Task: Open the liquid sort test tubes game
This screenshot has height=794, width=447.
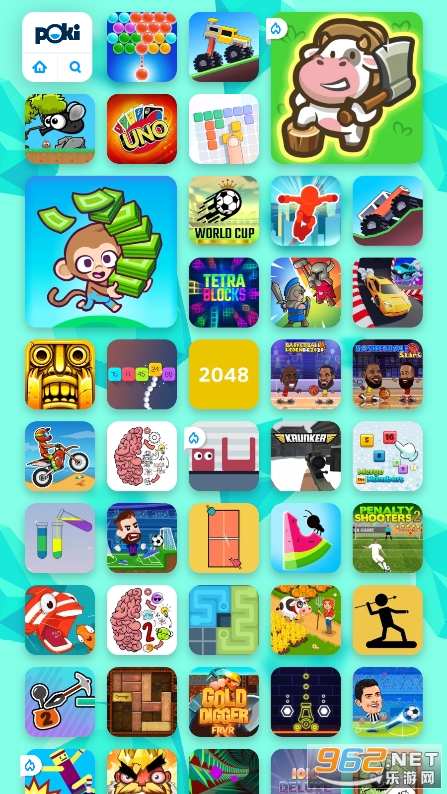Action: click(x=60, y=538)
